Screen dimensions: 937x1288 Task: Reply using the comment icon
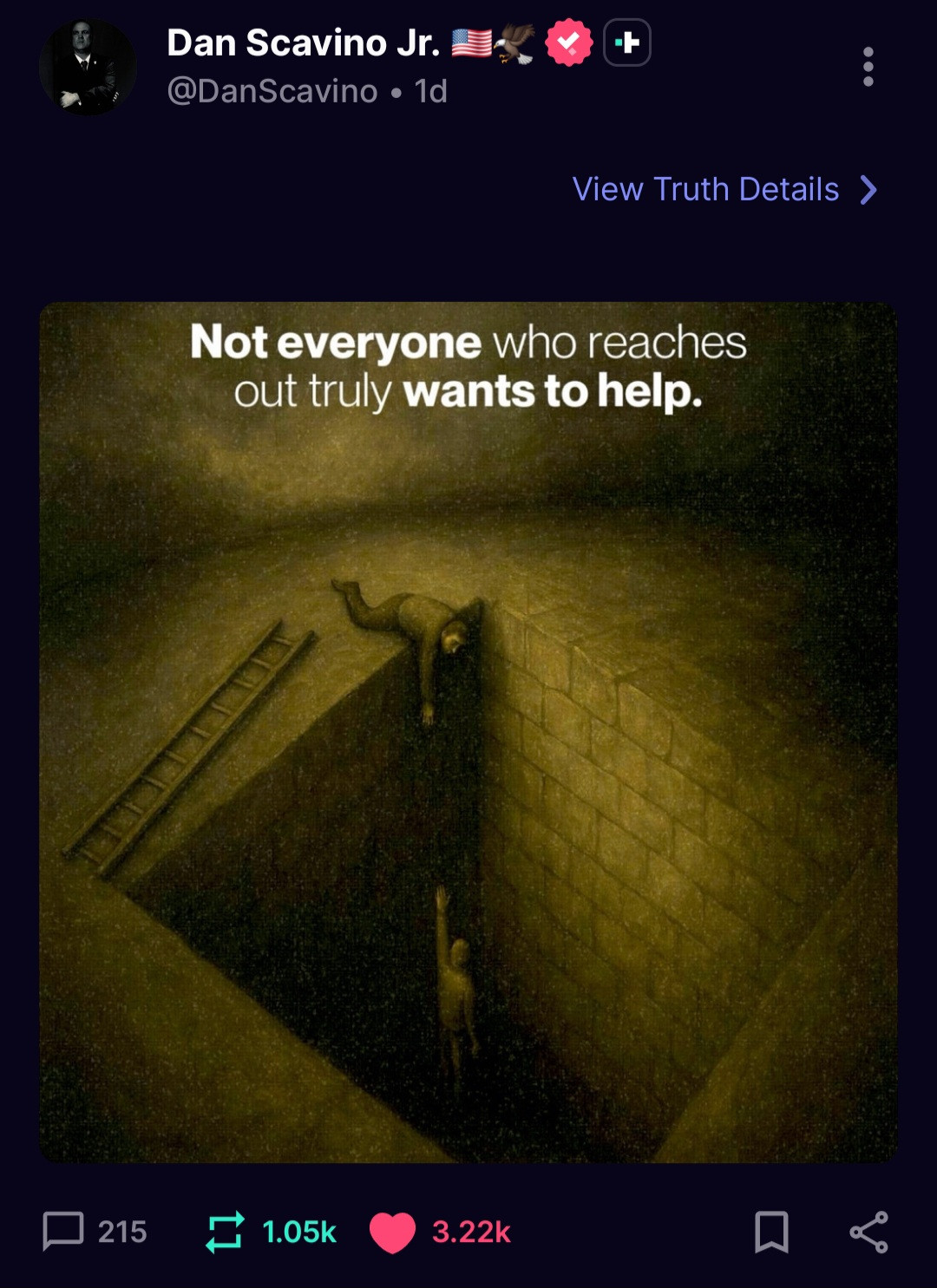point(63,1231)
